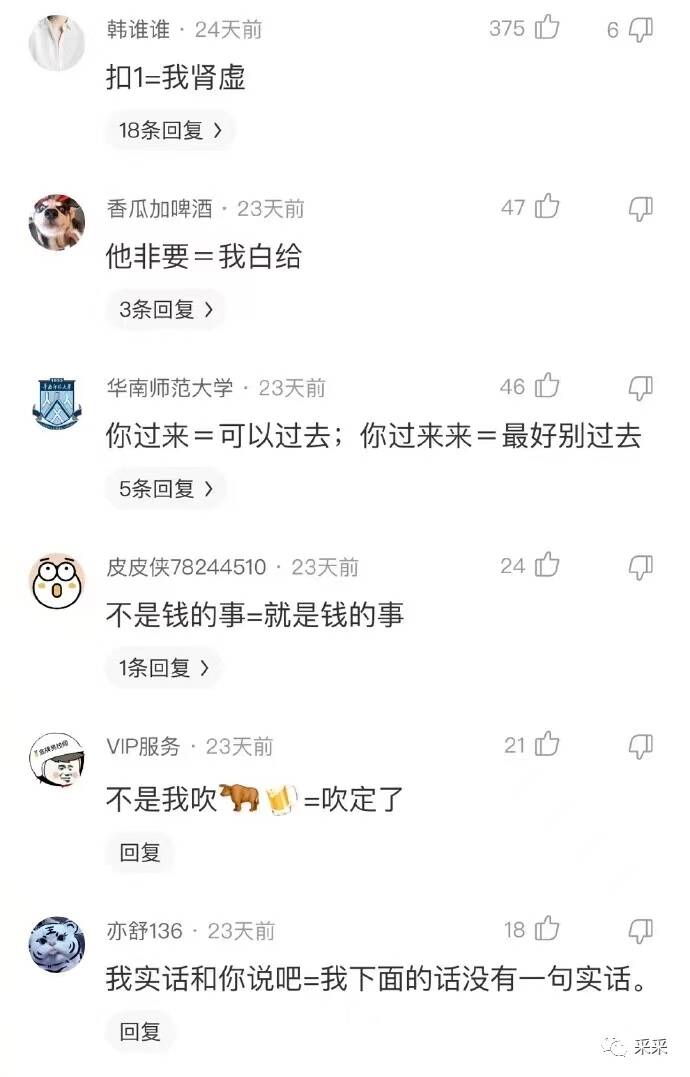690x1077 pixels.
Task: Open 韩谁谁's profile avatar
Action: (57, 43)
